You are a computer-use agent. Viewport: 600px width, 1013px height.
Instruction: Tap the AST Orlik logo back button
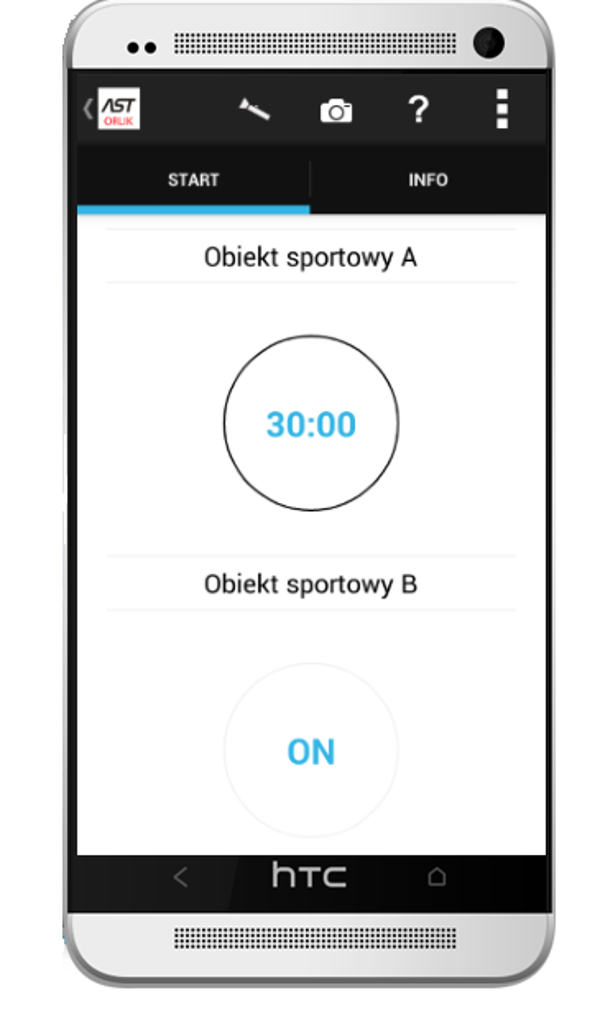coord(113,109)
